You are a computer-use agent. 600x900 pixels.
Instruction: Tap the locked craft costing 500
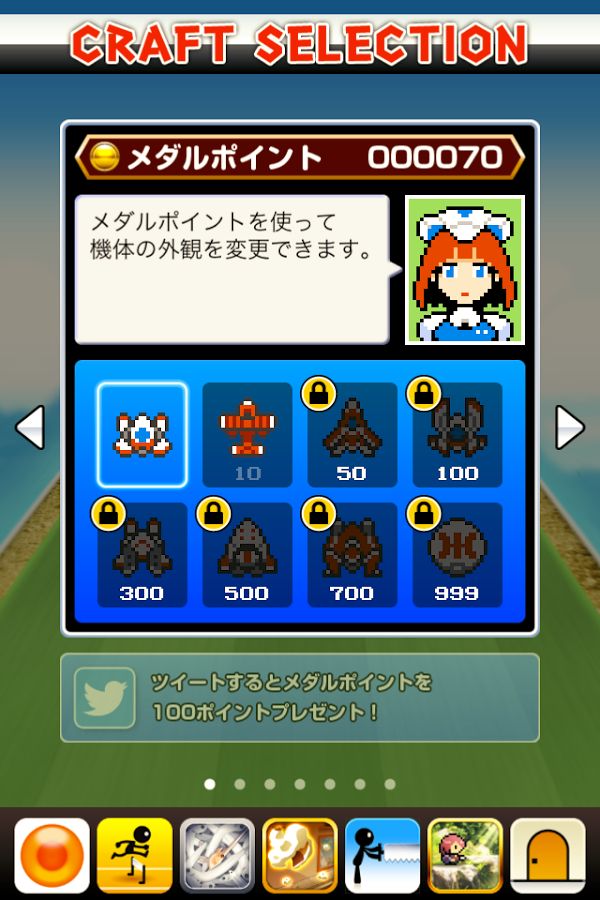click(247, 555)
